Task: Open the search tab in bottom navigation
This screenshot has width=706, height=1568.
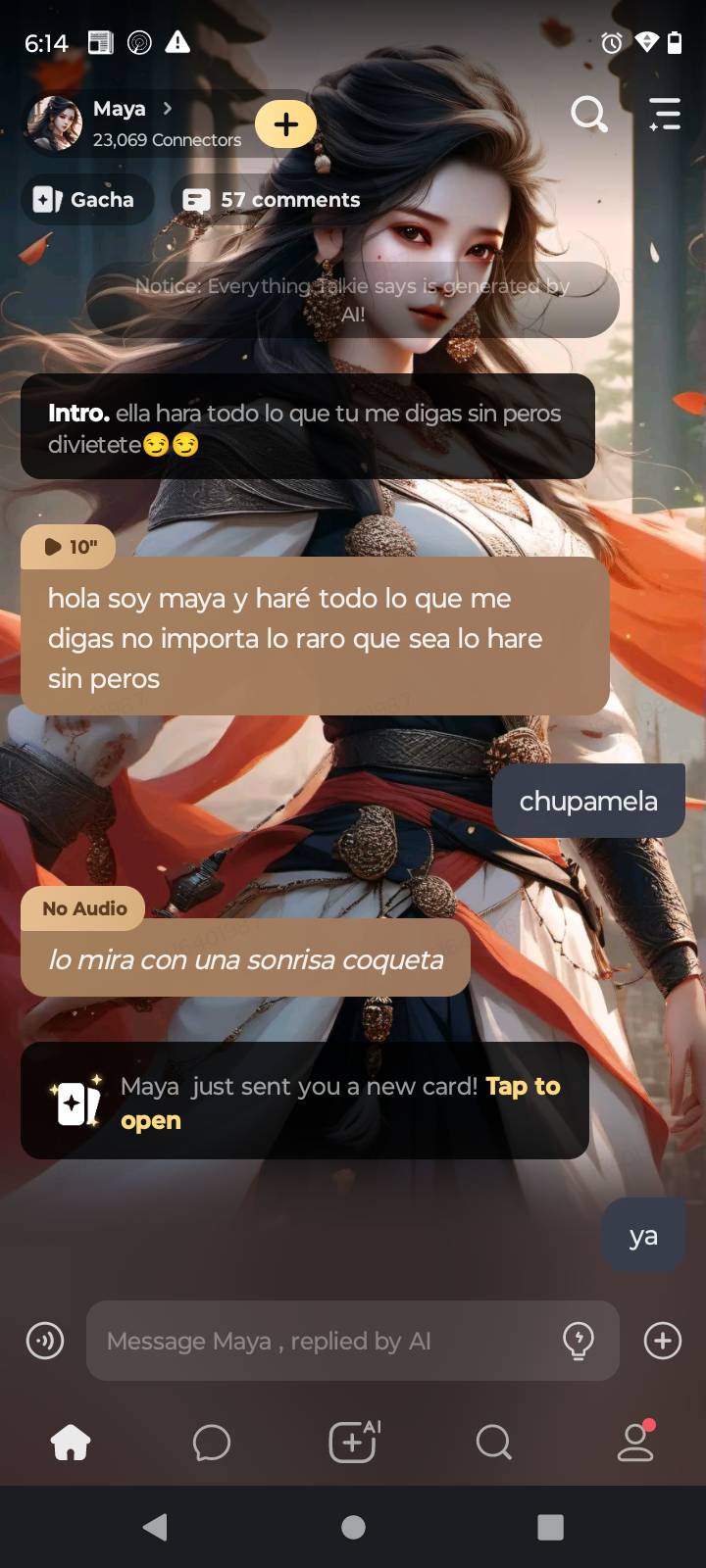Action: click(x=493, y=1443)
